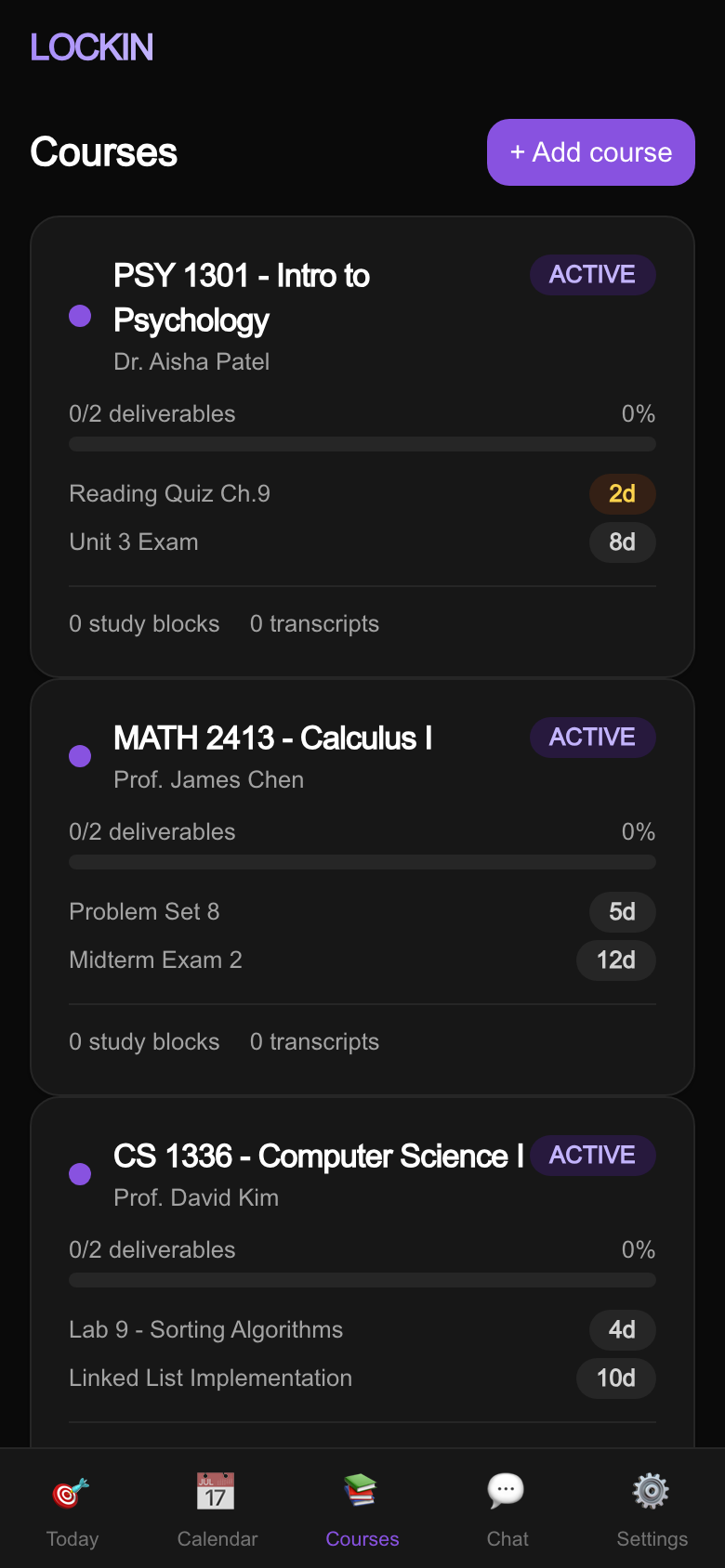The width and height of the screenshot is (725, 1568).
Task: Open the Chat bubble icon
Action: (x=507, y=1491)
